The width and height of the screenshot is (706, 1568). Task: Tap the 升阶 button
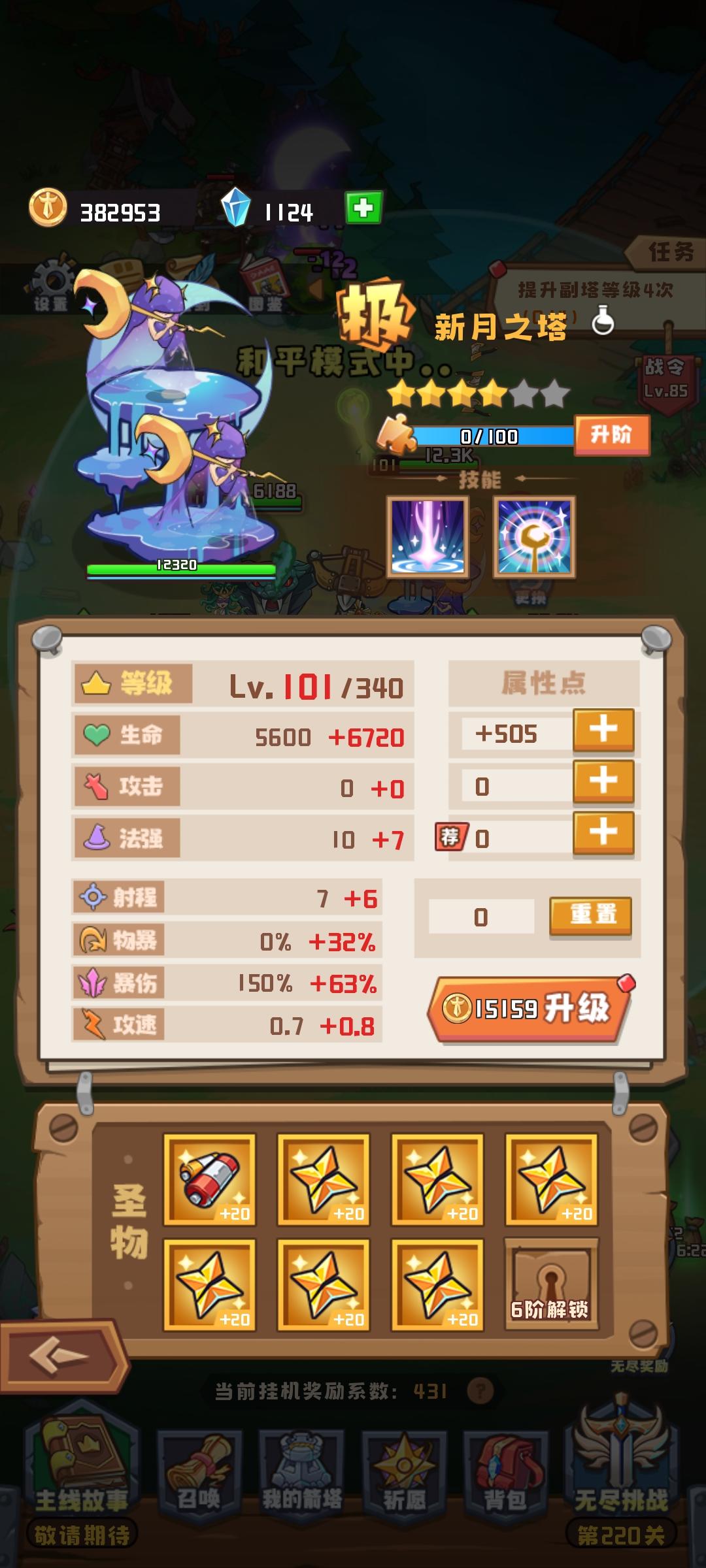coord(611,435)
